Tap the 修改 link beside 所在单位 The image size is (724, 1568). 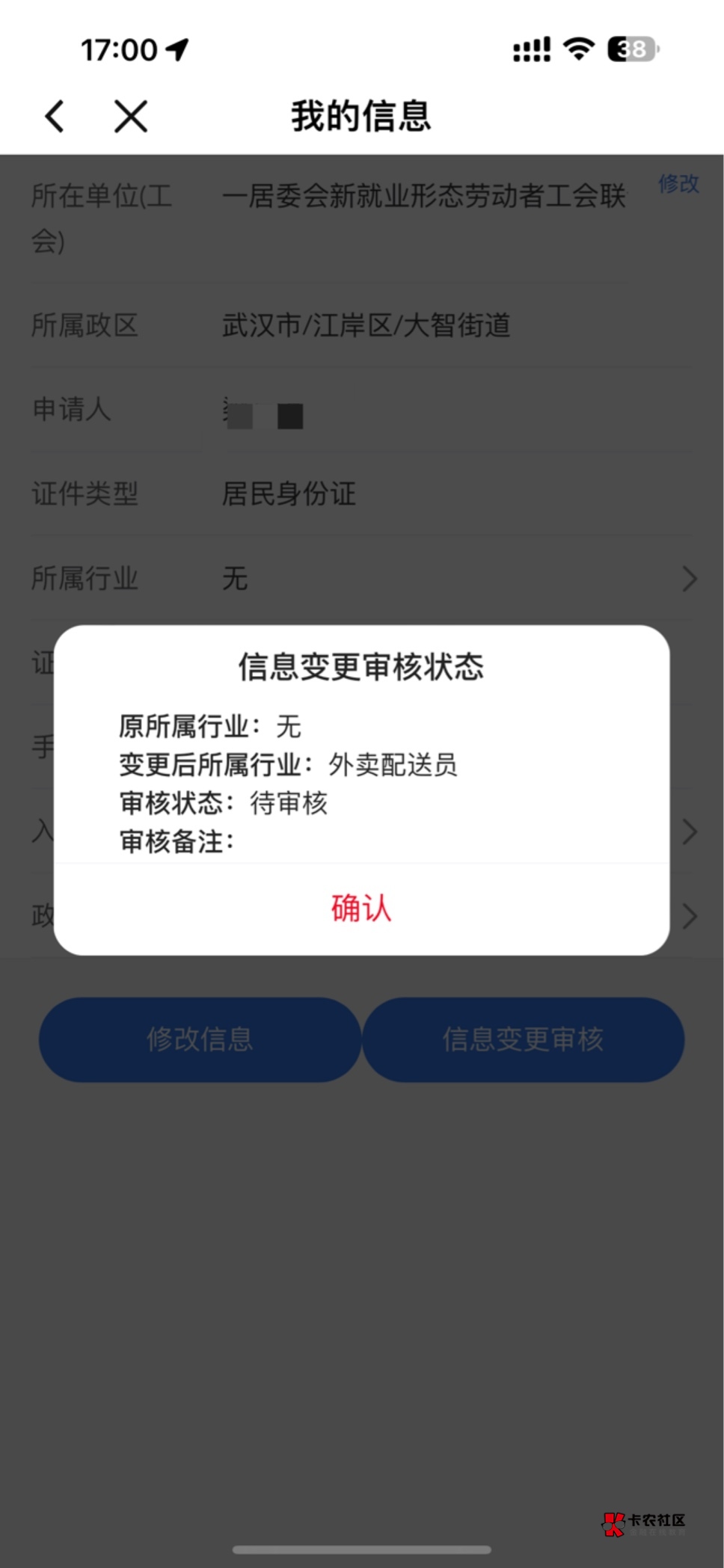pyautogui.click(x=678, y=183)
